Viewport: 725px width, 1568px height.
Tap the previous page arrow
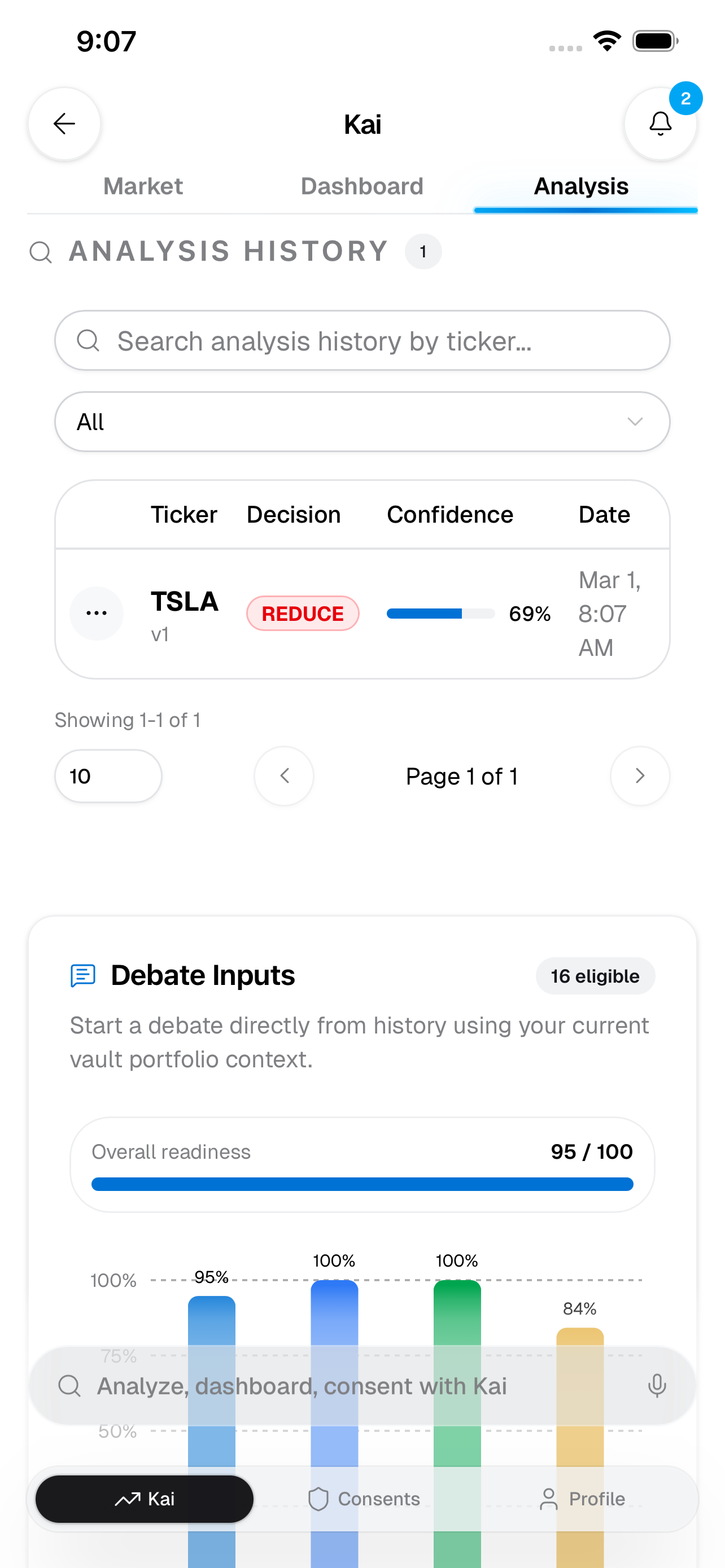click(283, 776)
